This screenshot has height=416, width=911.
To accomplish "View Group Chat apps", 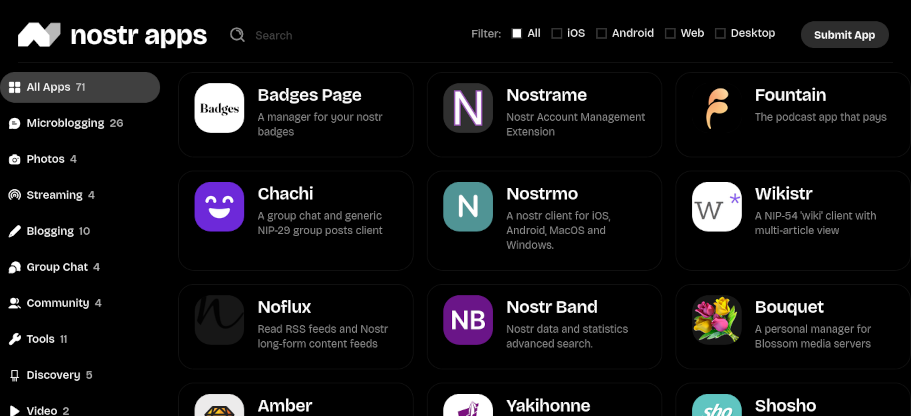I will 56,267.
